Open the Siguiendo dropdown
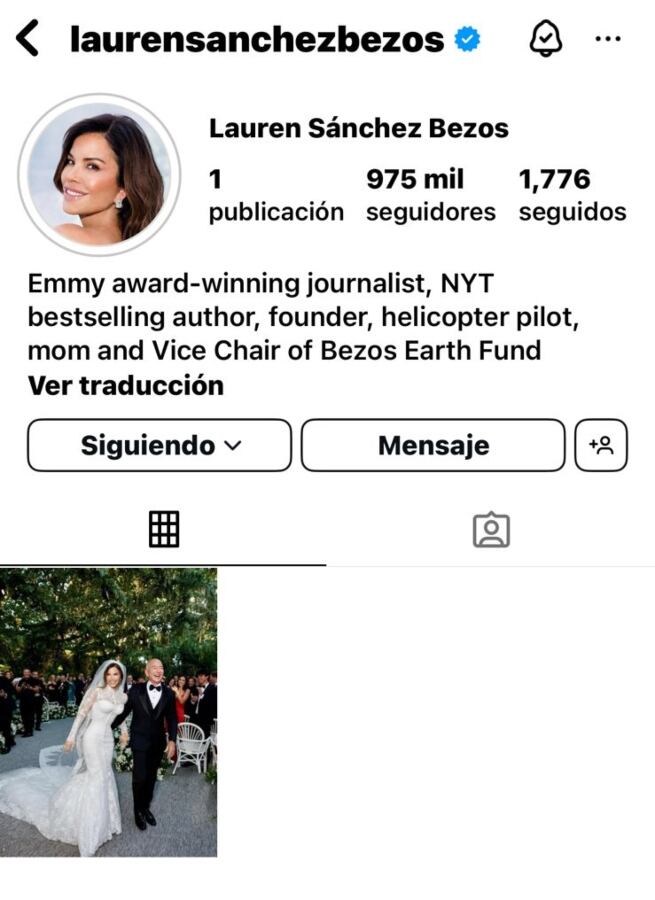This screenshot has height=900, width=655. point(160,445)
